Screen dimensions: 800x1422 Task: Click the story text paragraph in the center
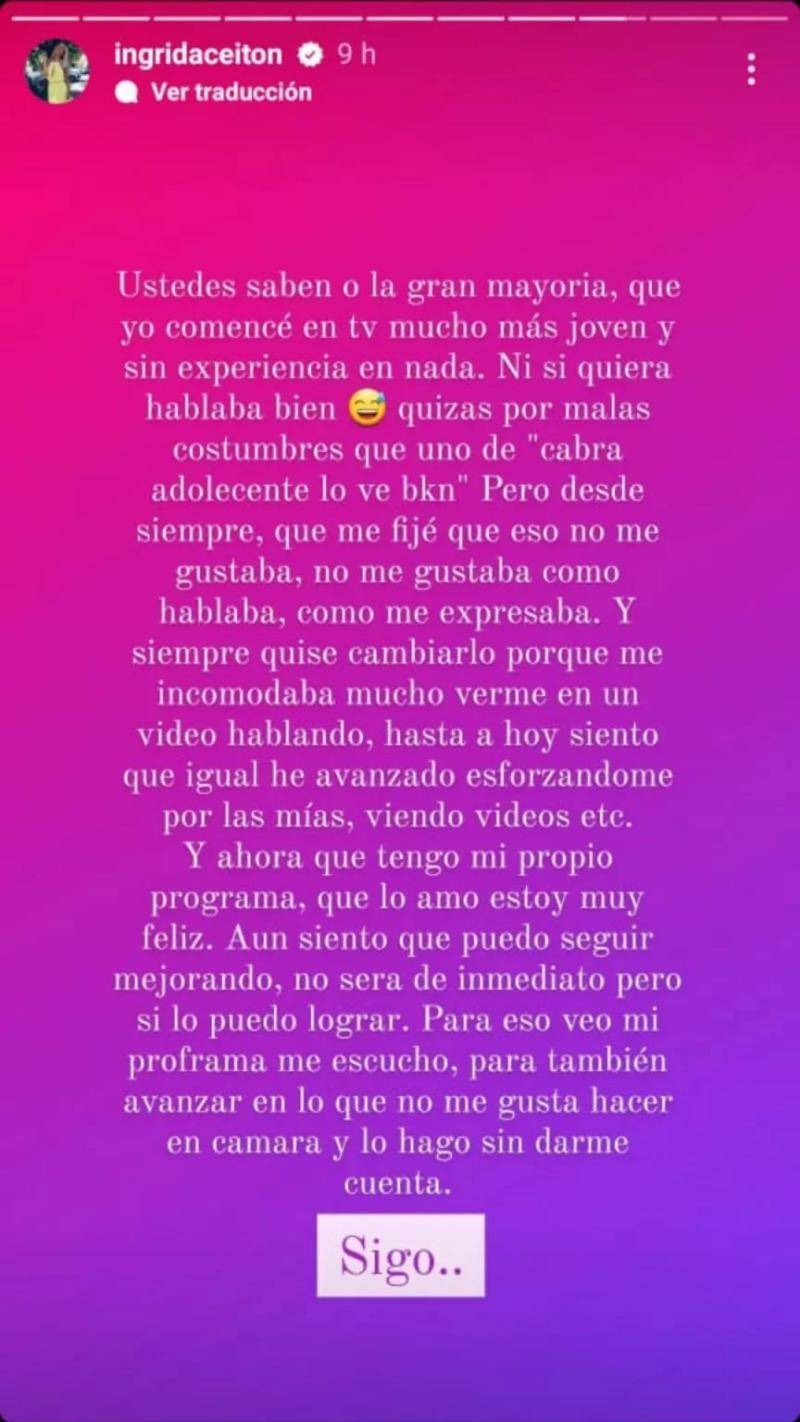[400, 730]
